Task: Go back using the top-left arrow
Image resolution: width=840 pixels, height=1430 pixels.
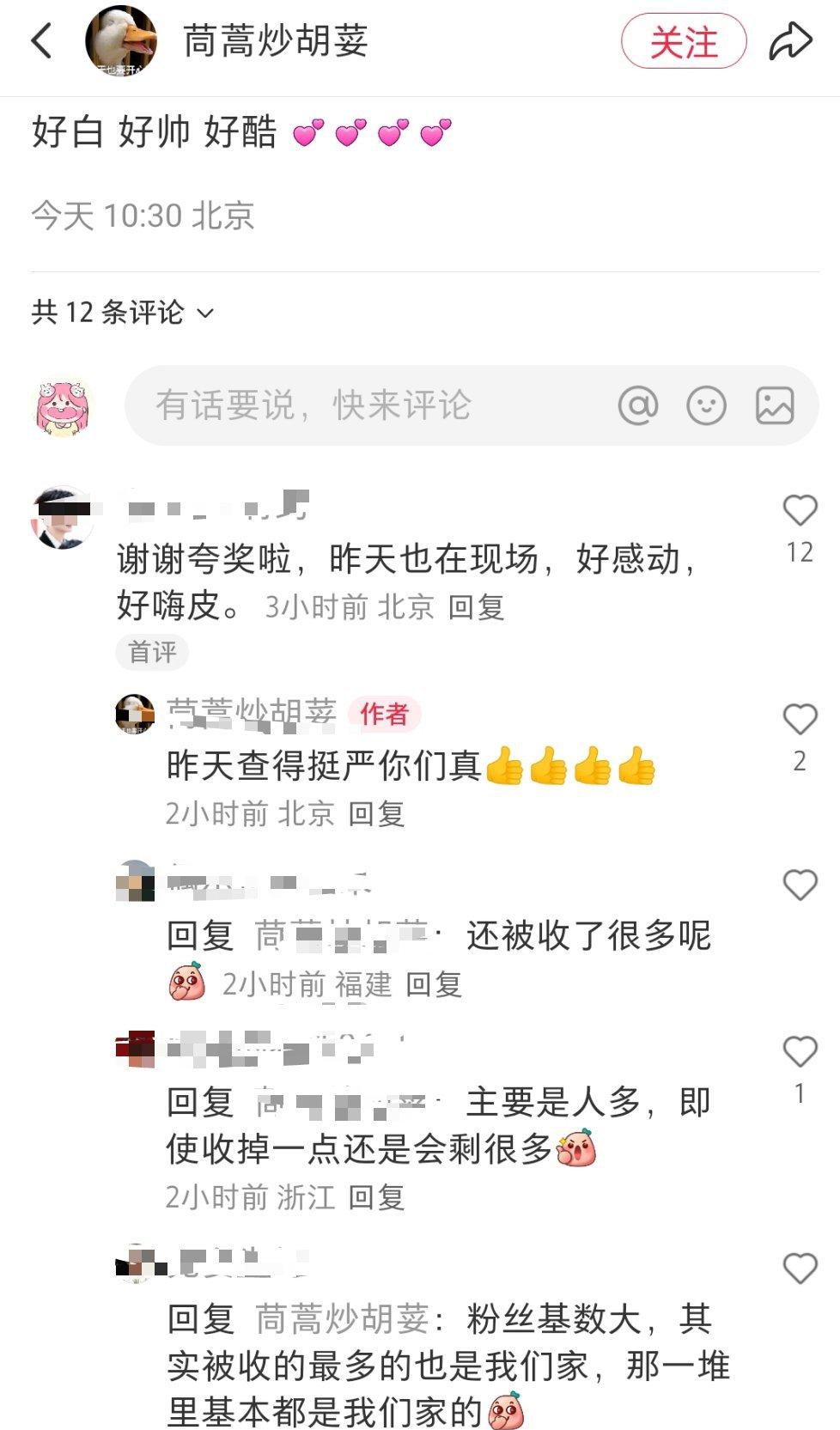Action: coord(41,41)
